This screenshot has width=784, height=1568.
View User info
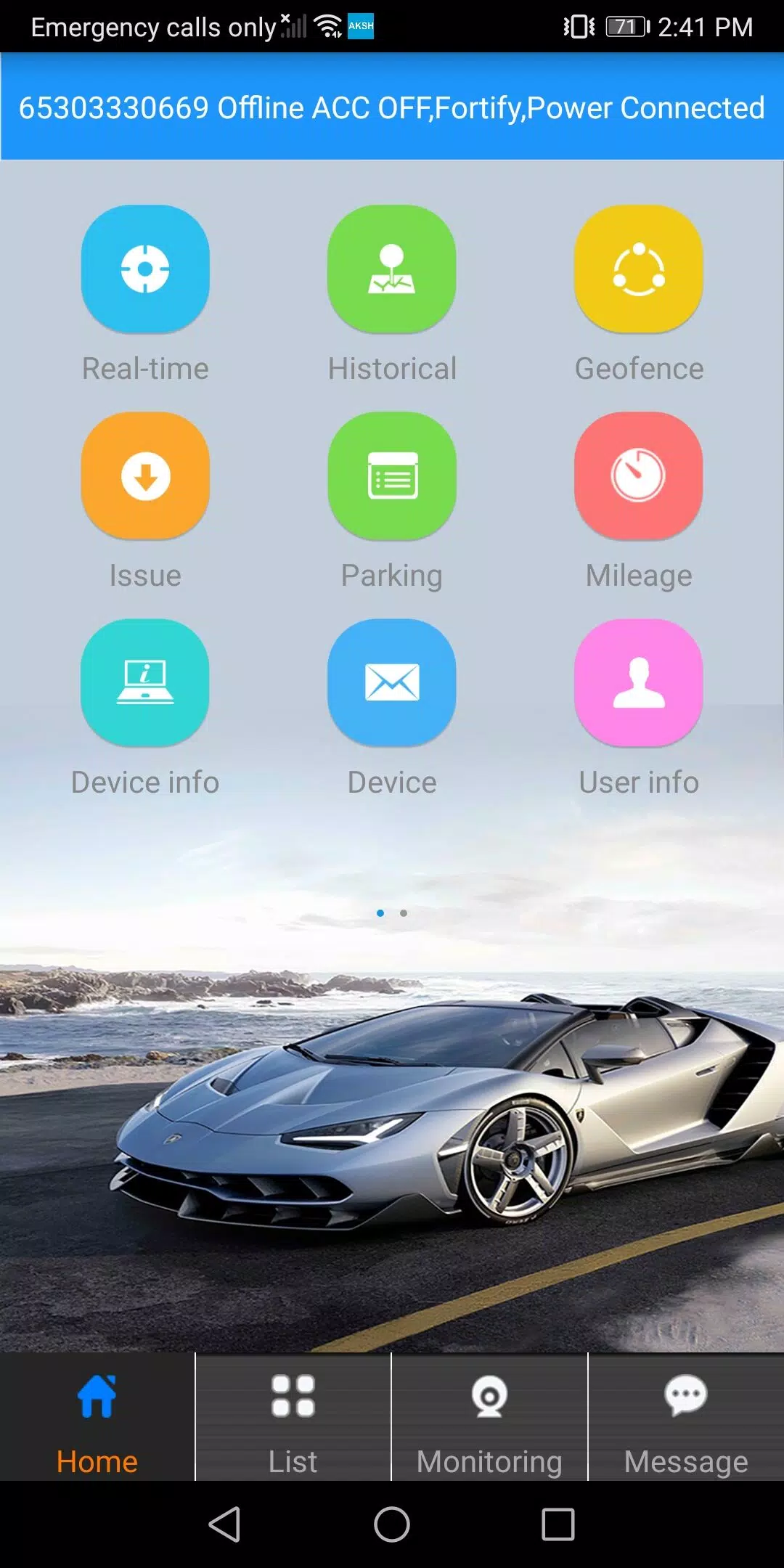coord(639,683)
